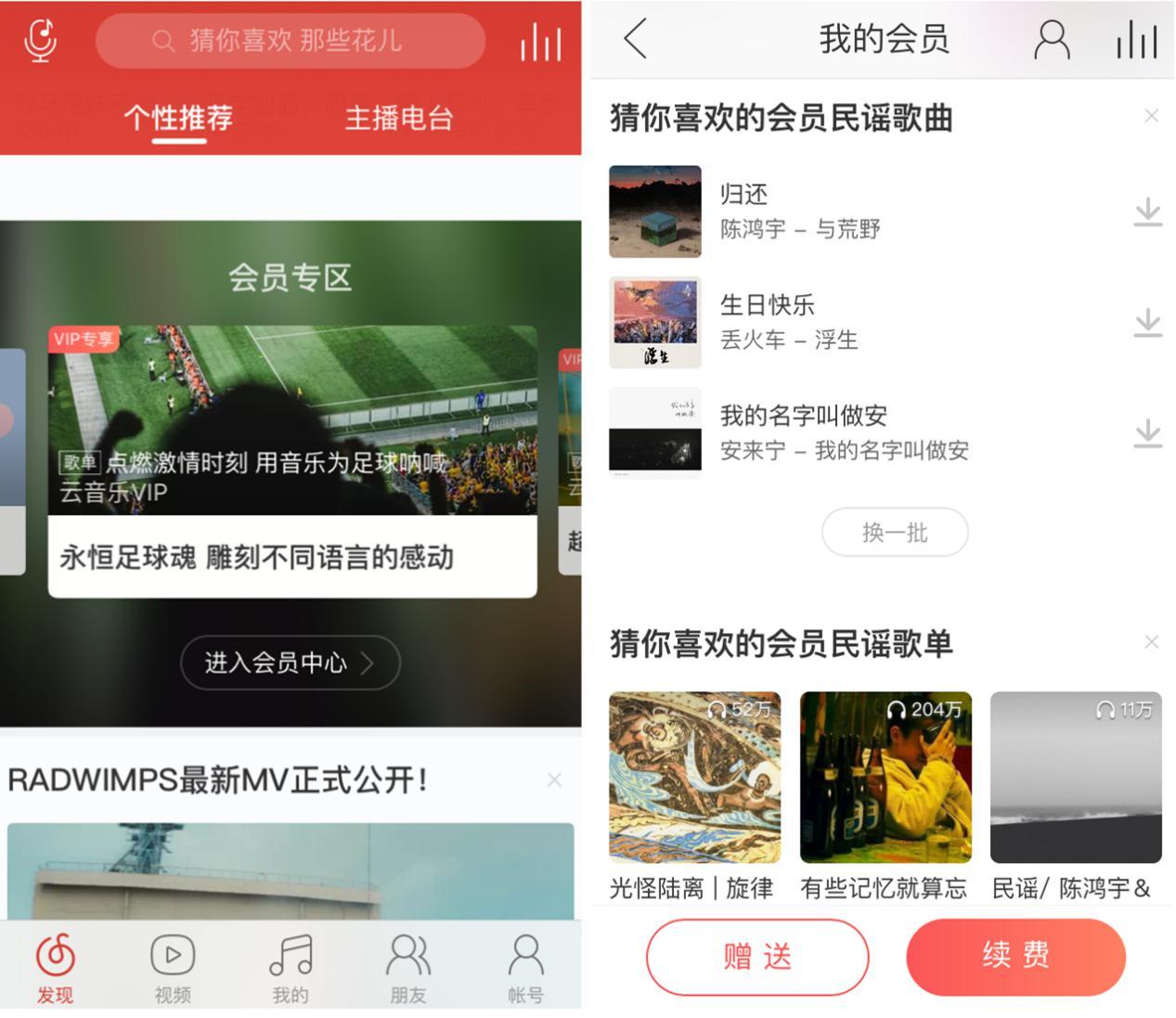This screenshot has width=1176, height=1018.
Task: Switch to the 视频 bottom tab
Action: [x=173, y=968]
